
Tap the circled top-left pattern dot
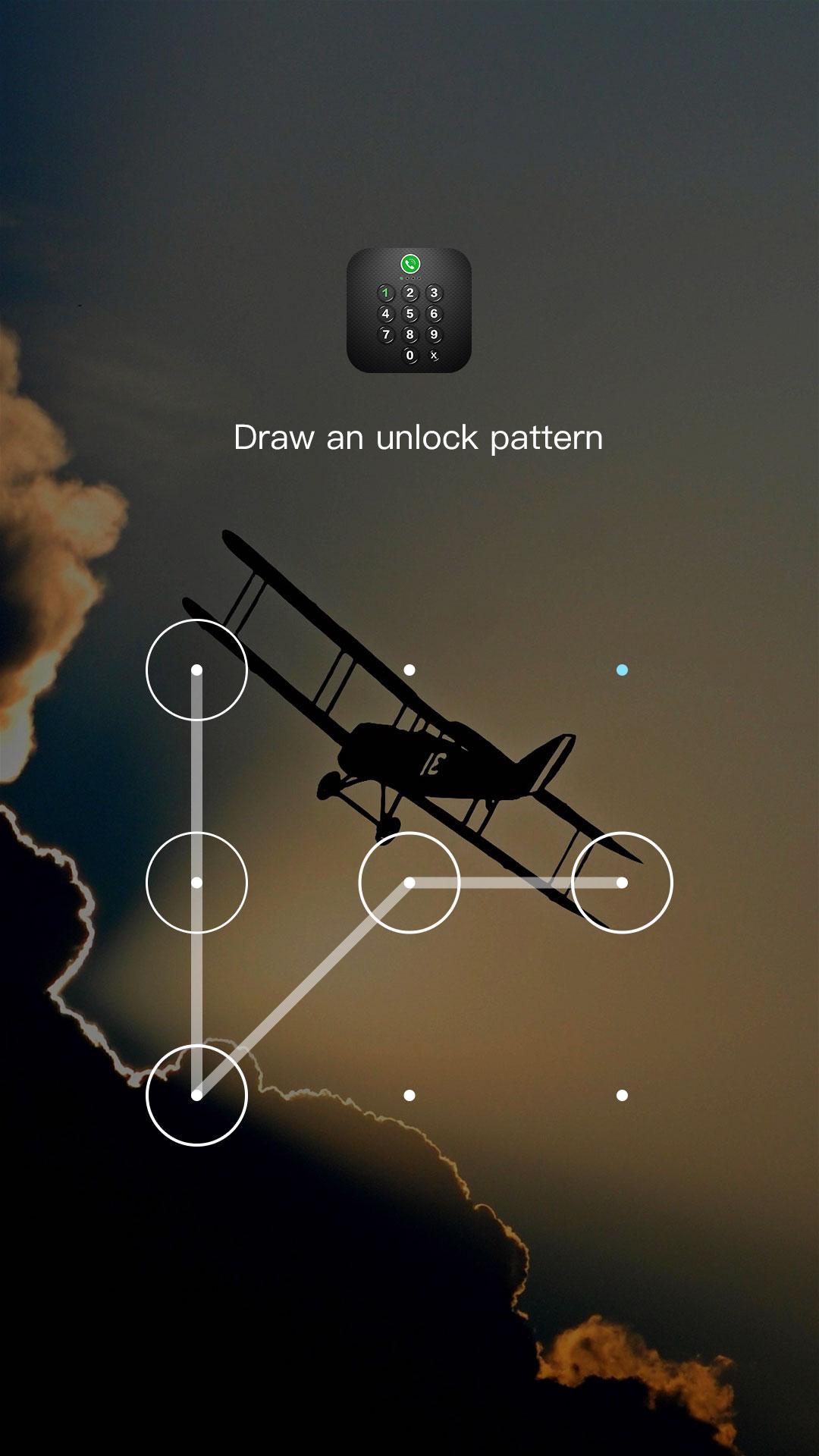tap(196, 670)
